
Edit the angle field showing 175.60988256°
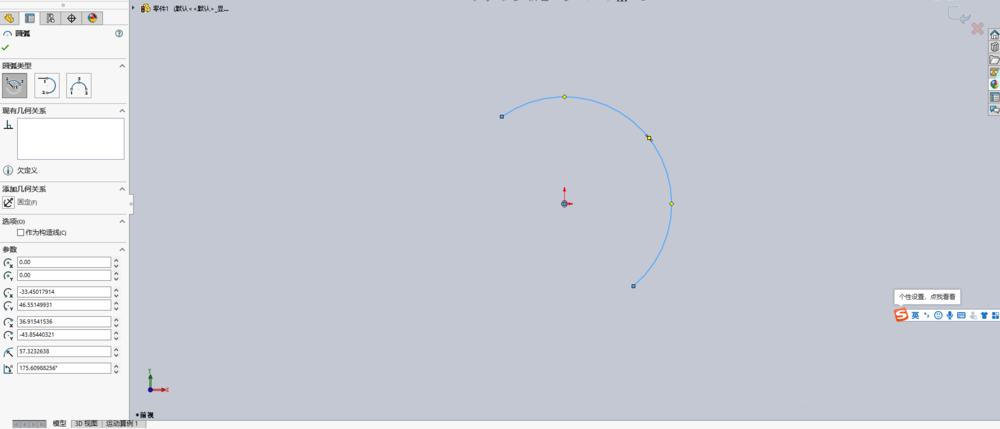(x=64, y=369)
